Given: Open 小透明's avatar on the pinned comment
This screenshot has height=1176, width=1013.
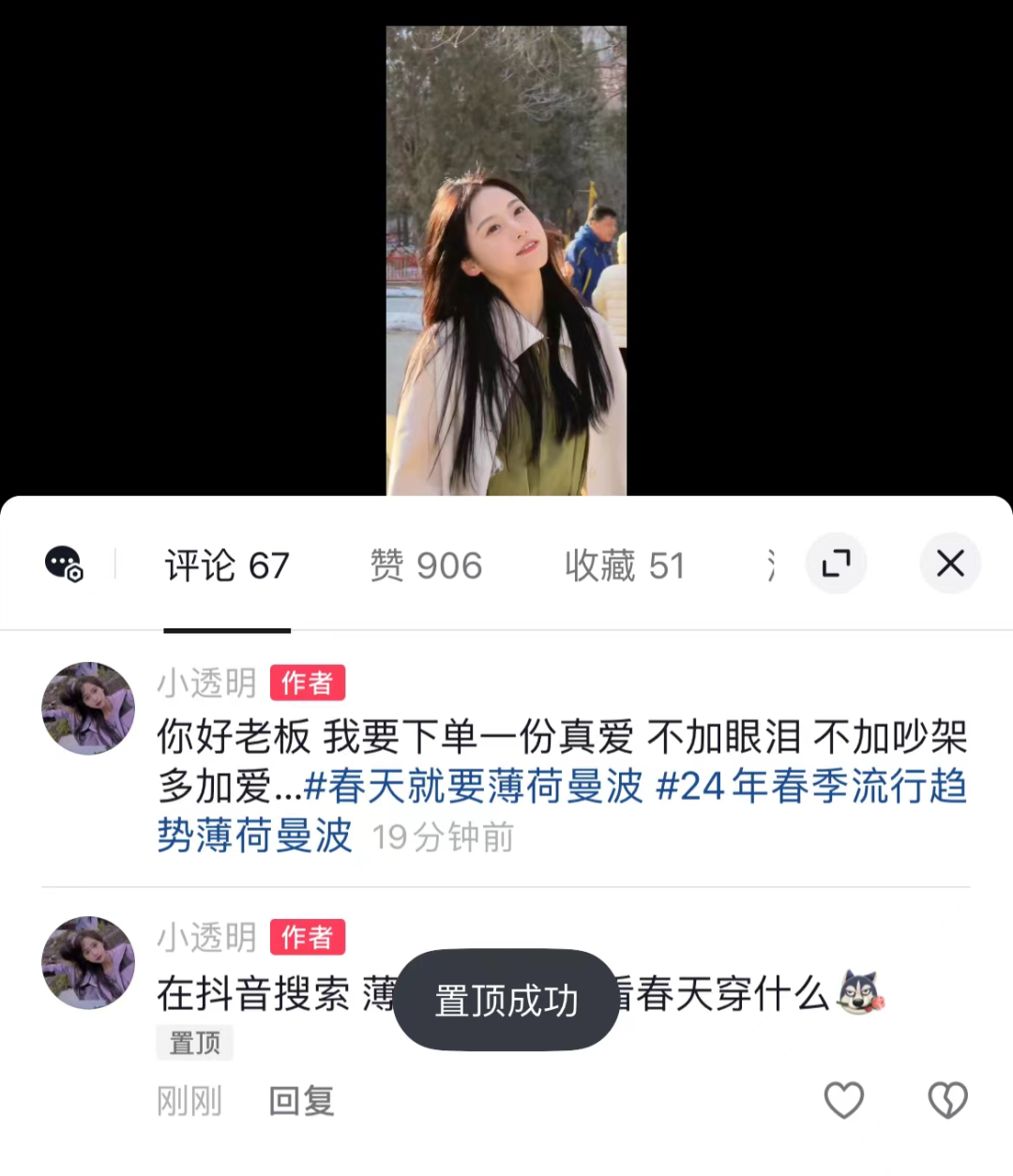Looking at the screenshot, I should [x=88, y=962].
